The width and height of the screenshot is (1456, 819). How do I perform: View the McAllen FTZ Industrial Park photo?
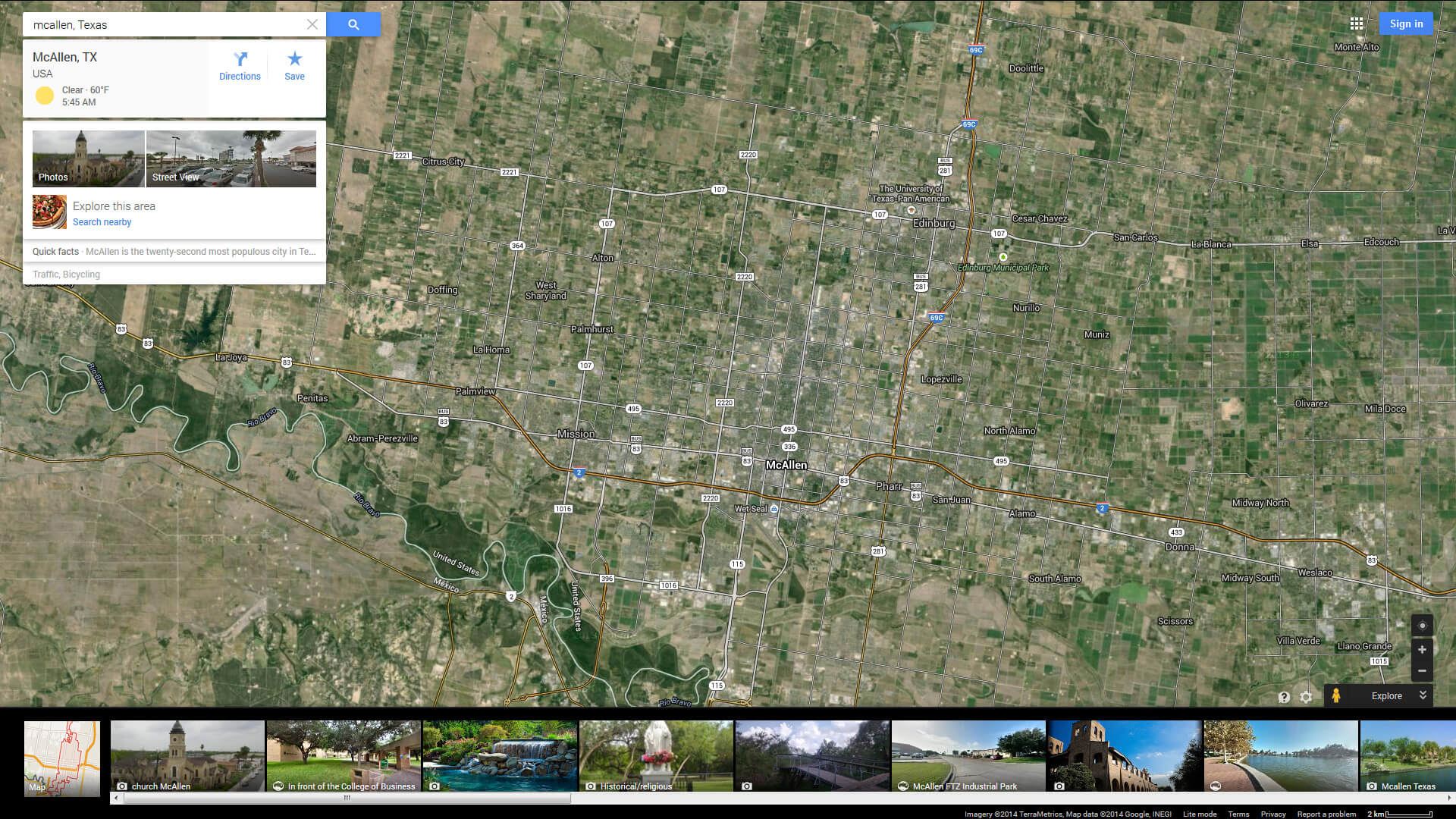click(968, 755)
